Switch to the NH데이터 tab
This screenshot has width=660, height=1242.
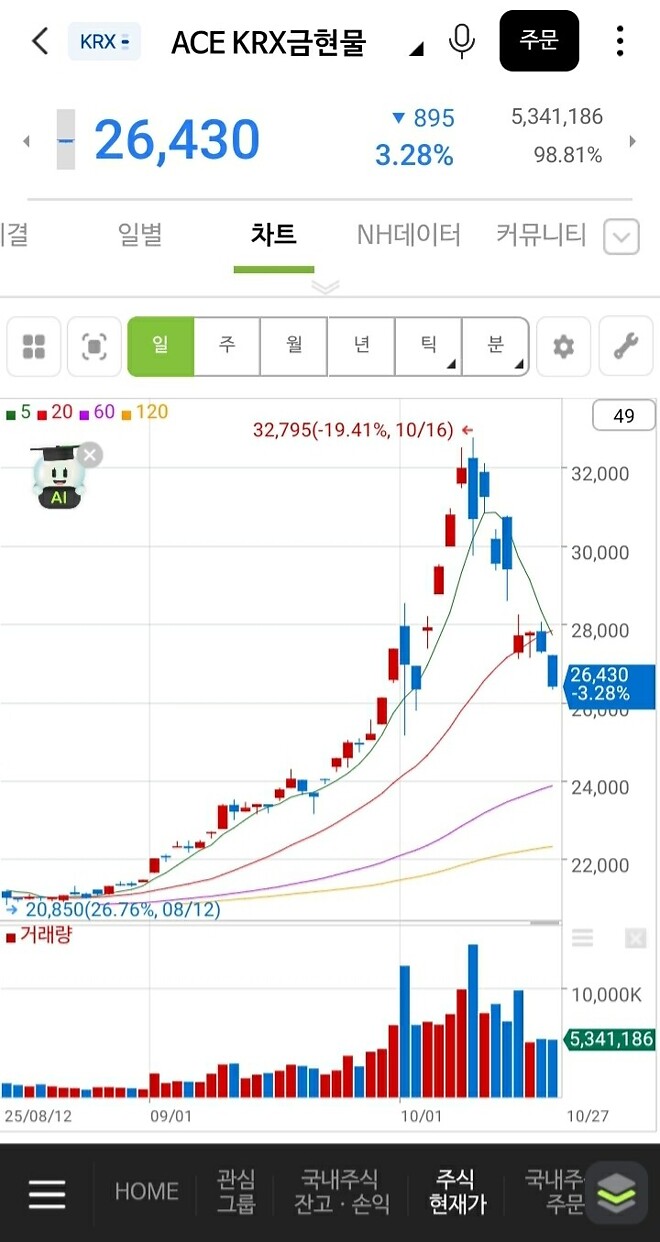point(408,235)
